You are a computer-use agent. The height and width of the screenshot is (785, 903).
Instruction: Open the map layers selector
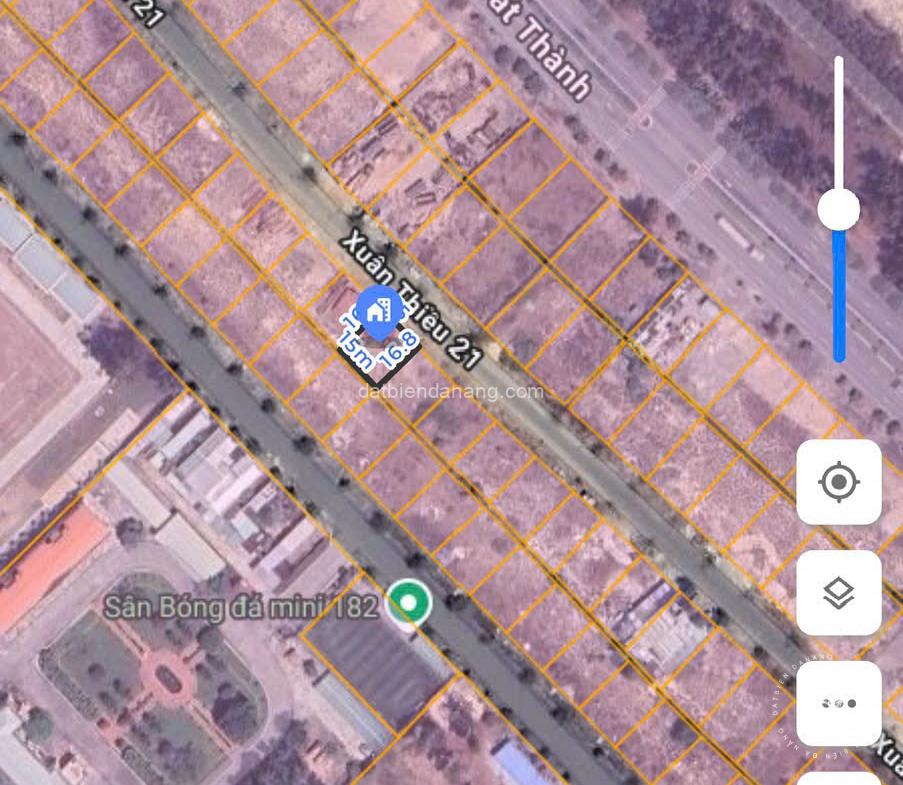(x=838, y=593)
